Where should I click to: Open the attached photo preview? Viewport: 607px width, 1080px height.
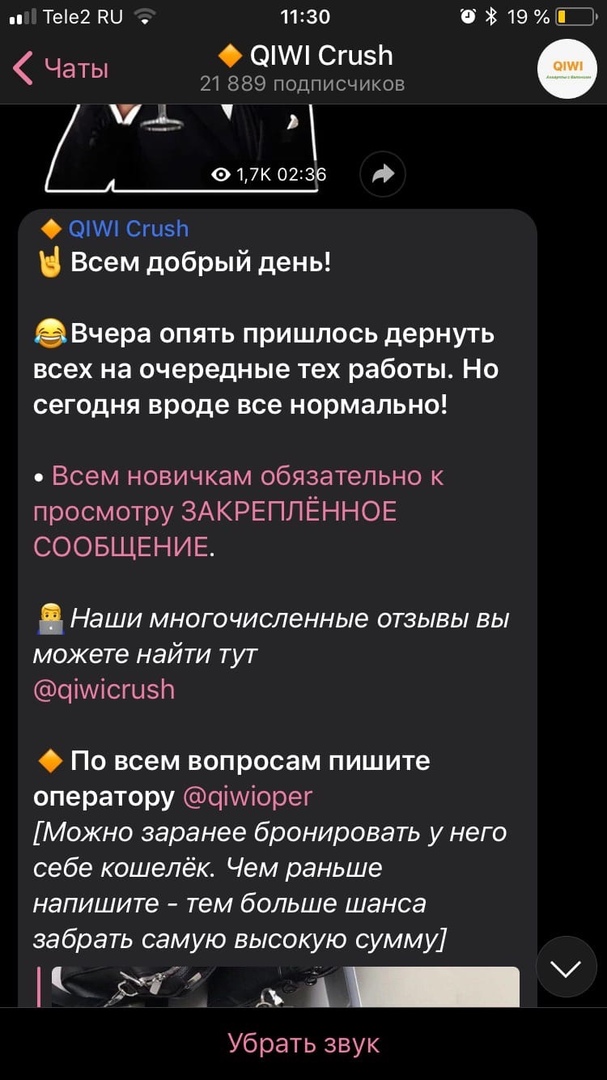coord(285,987)
